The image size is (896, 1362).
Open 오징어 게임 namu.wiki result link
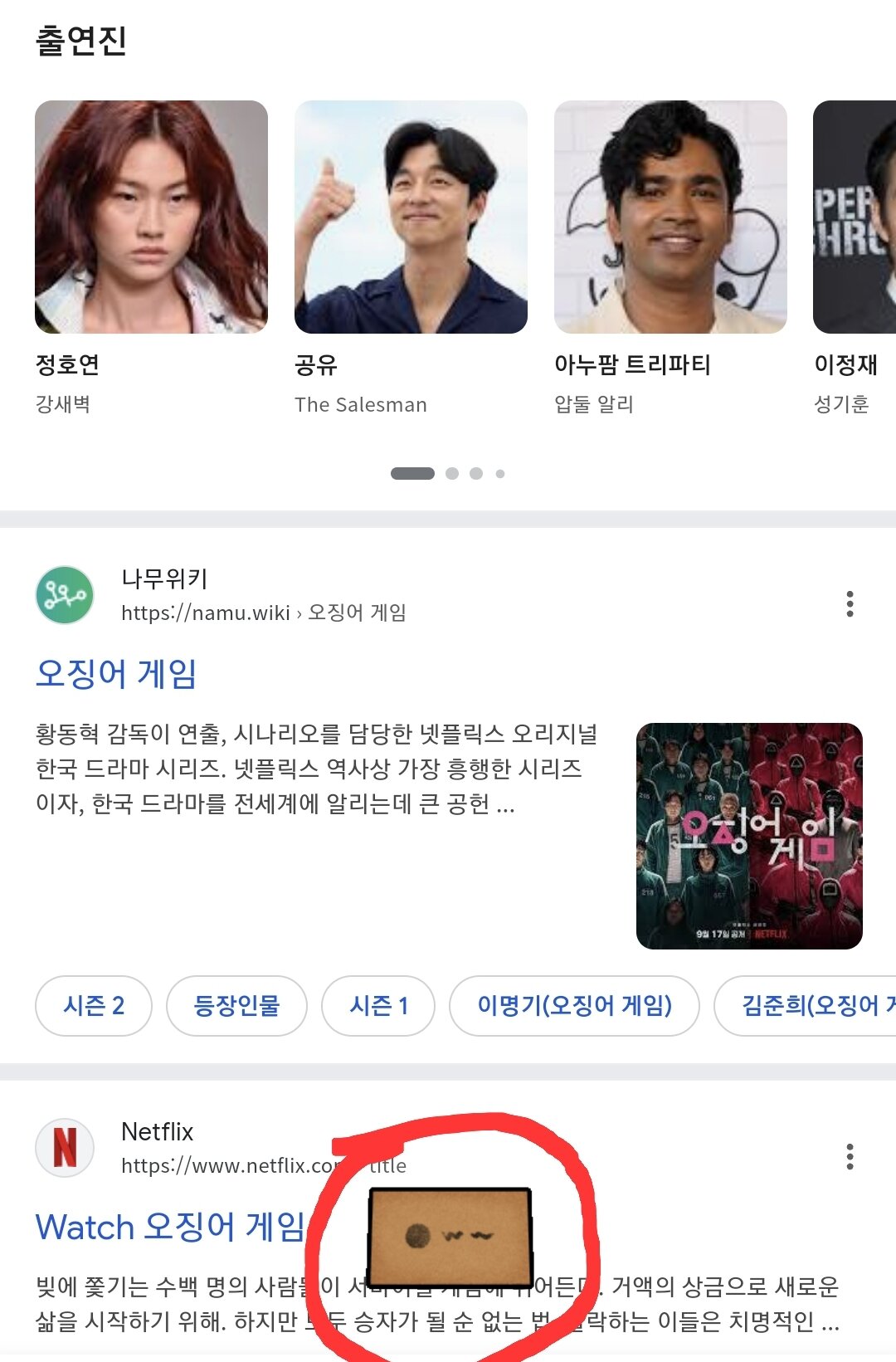[x=116, y=673]
